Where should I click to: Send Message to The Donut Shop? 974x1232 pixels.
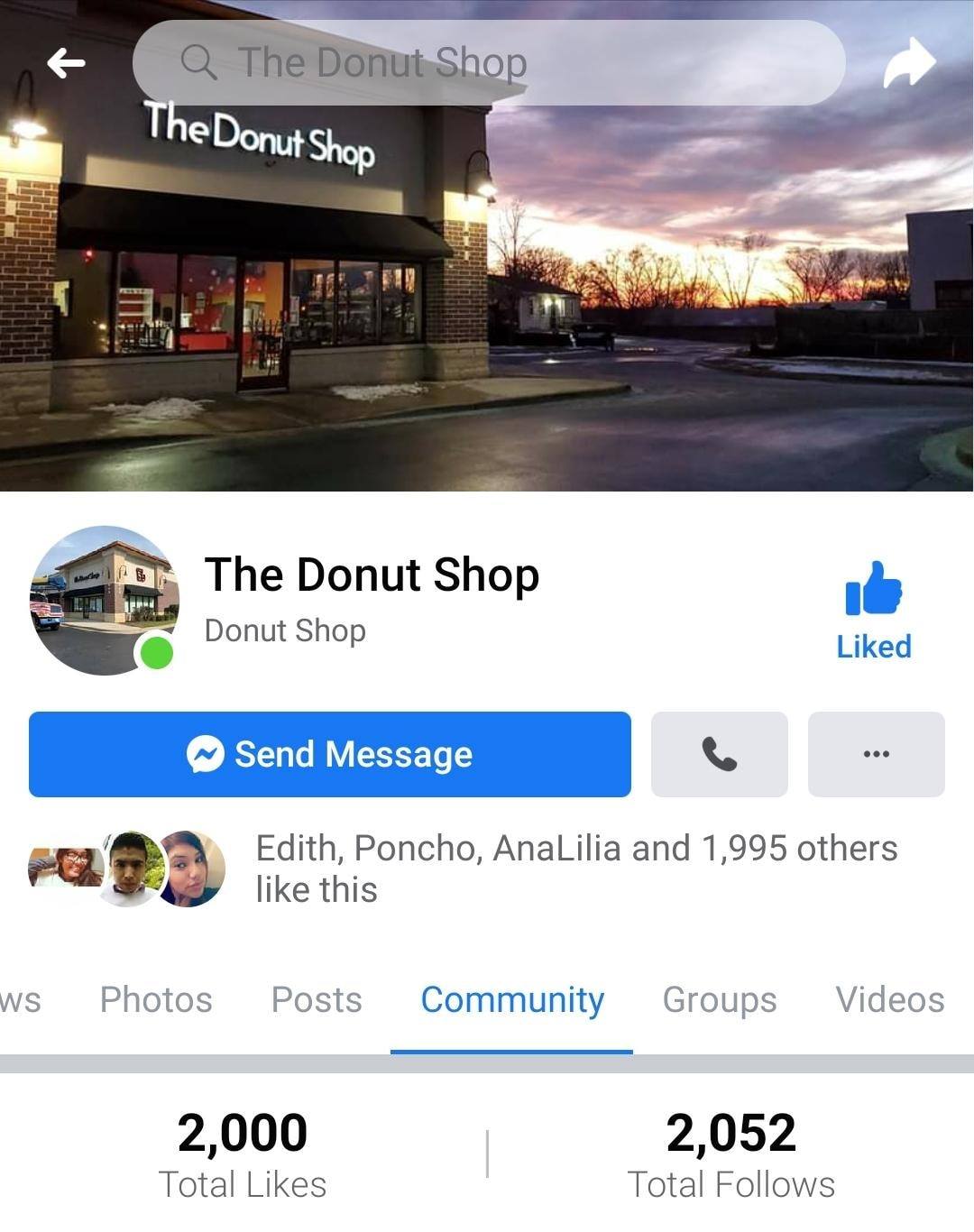click(329, 754)
